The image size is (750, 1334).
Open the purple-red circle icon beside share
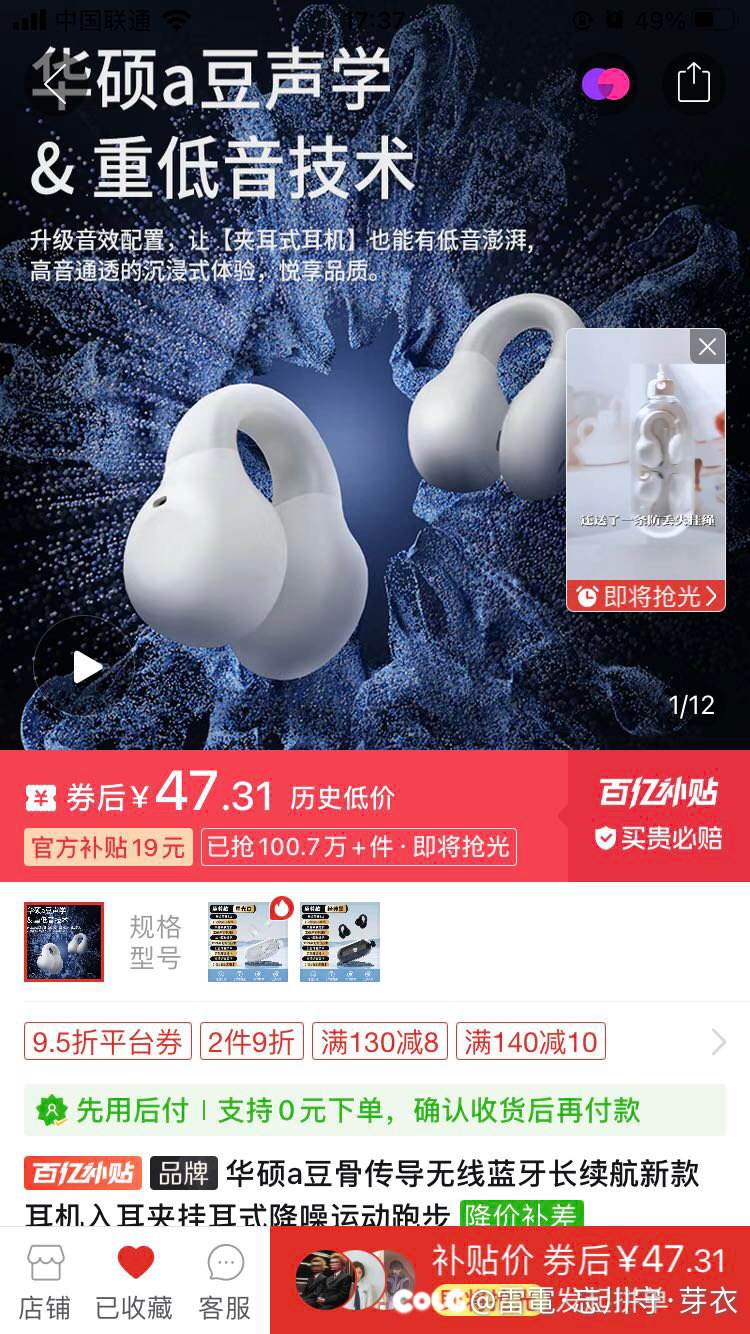(606, 84)
